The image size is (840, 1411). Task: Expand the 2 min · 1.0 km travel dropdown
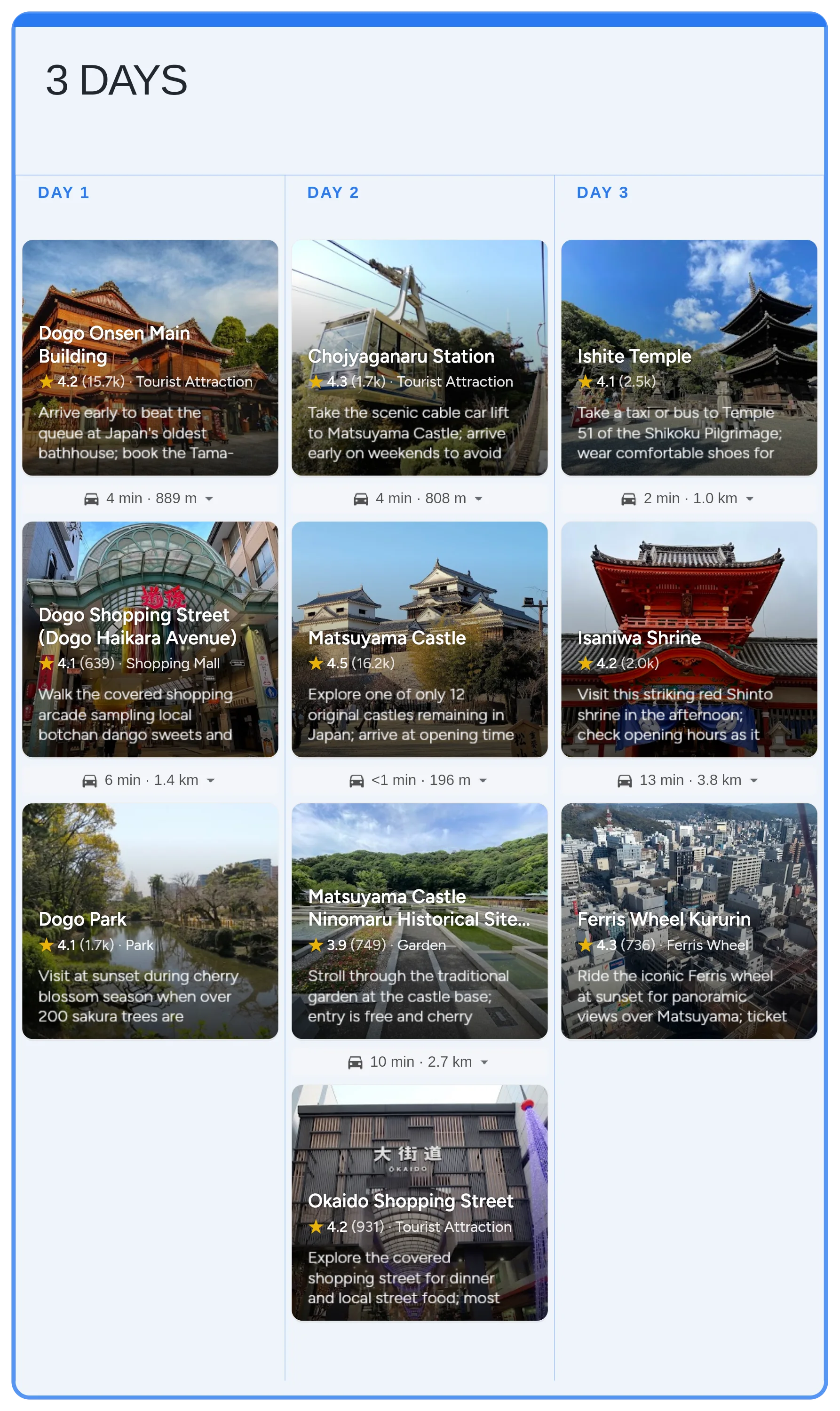tap(749, 499)
